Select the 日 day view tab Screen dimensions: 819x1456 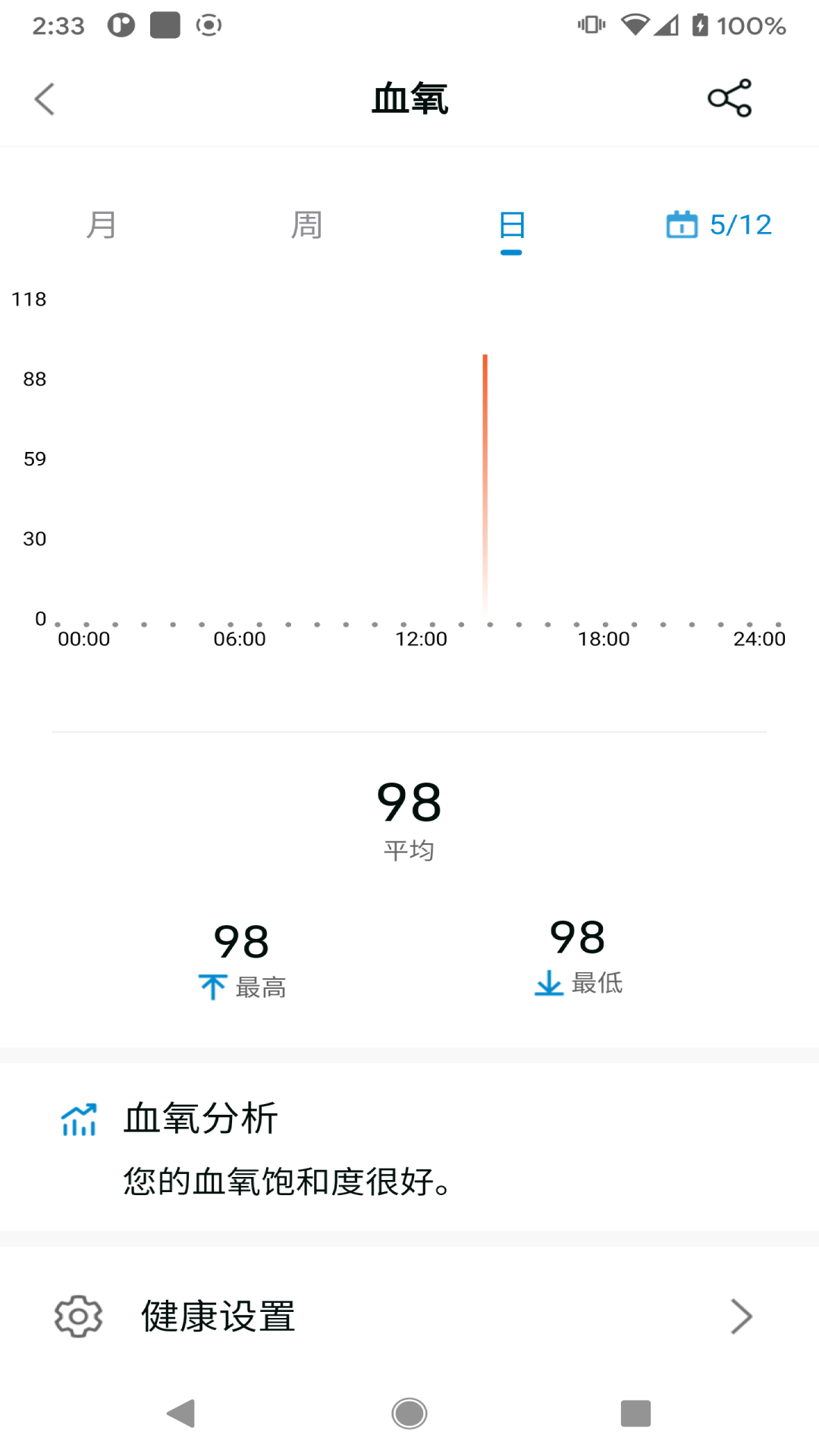pos(511,224)
